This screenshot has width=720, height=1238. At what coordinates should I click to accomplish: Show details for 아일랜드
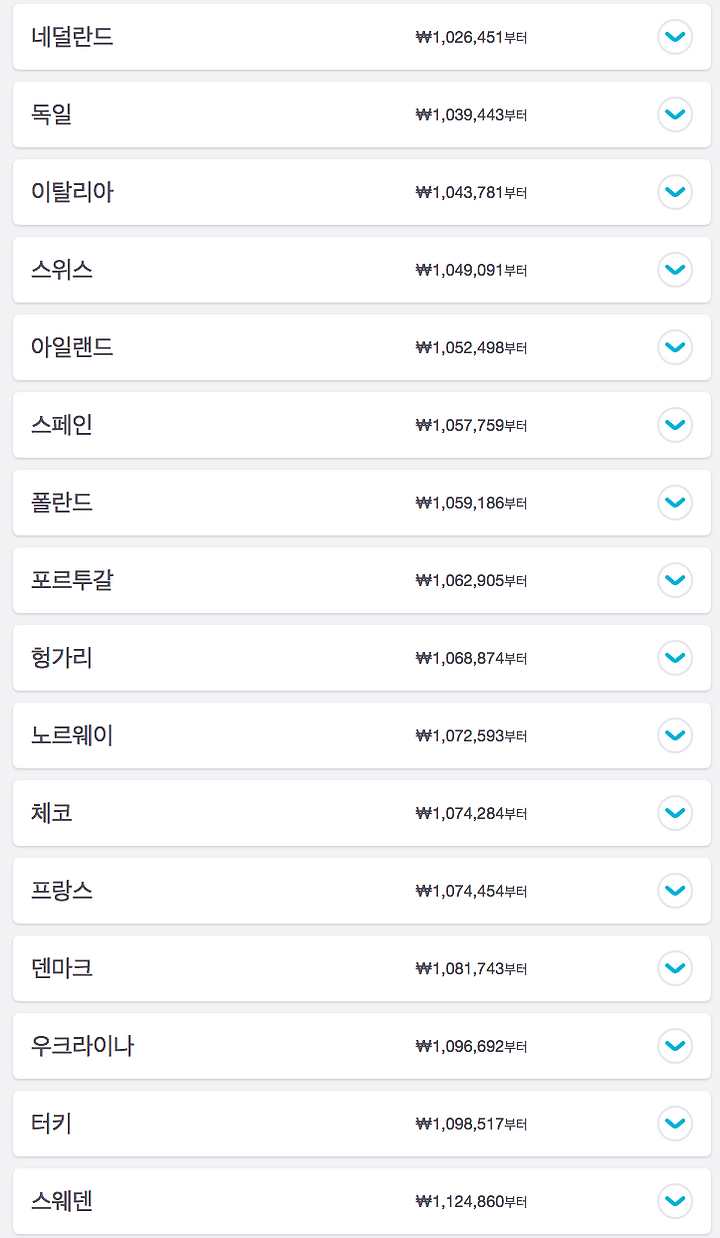pyautogui.click(x=675, y=347)
